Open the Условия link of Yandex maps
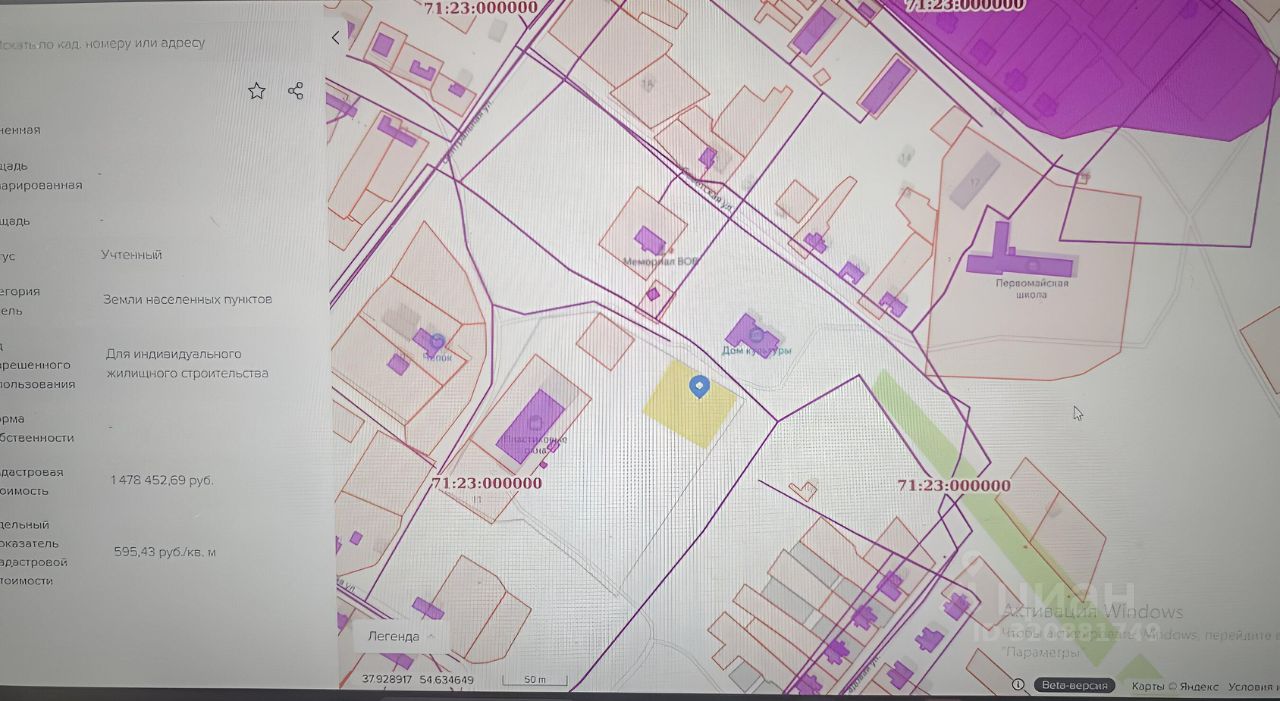 pos(1254,686)
